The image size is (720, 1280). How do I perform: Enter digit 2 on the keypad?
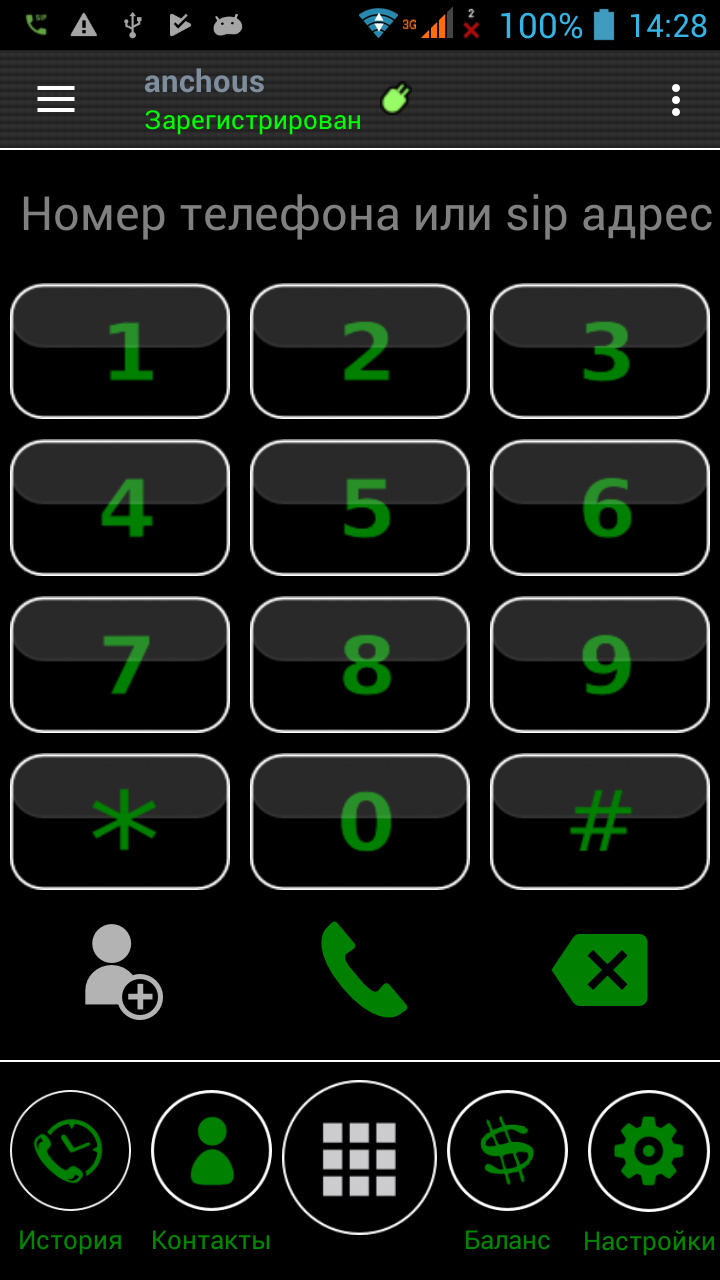pyautogui.click(x=360, y=352)
